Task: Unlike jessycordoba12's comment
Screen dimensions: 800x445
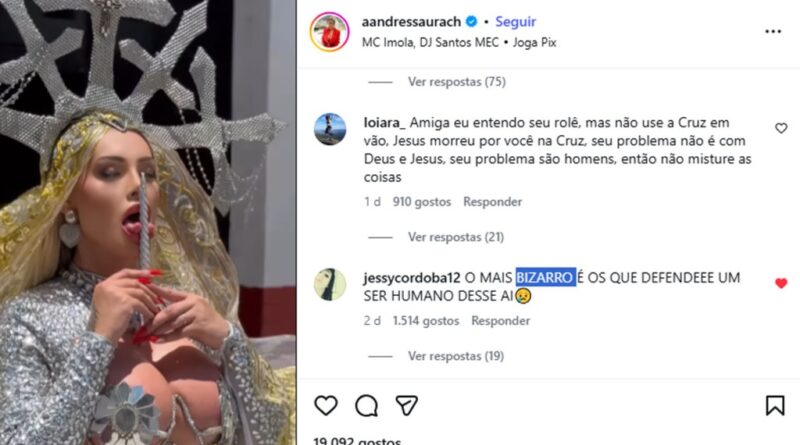Action: pos(781,283)
